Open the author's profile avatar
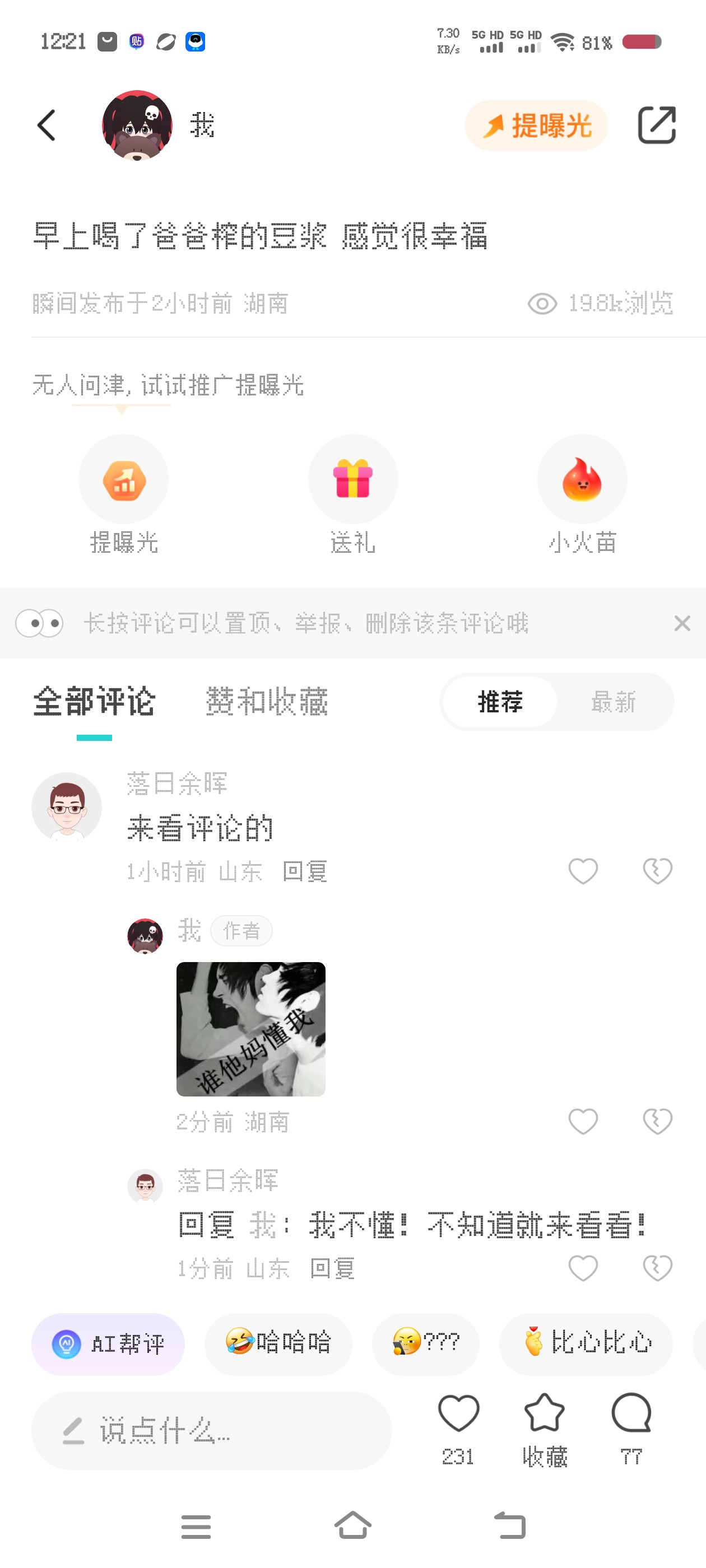The image size is (706, 1568). 137,125
